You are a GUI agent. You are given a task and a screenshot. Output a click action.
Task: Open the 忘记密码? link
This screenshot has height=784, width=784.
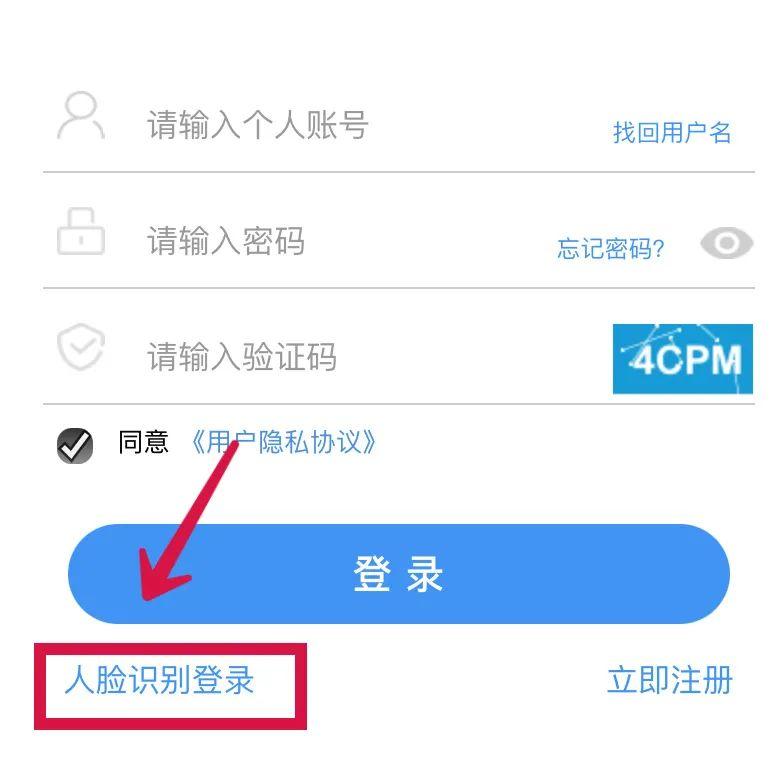coord(610,248)
